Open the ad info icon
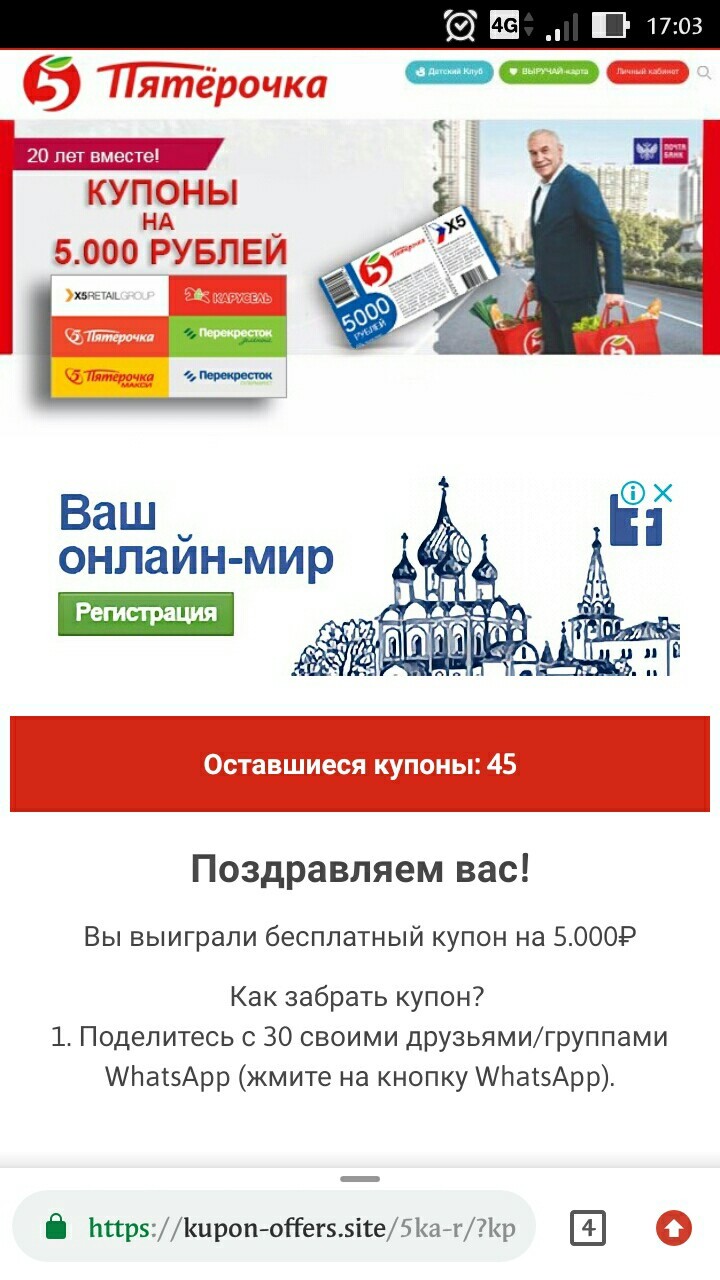 (x=632, y=493)
